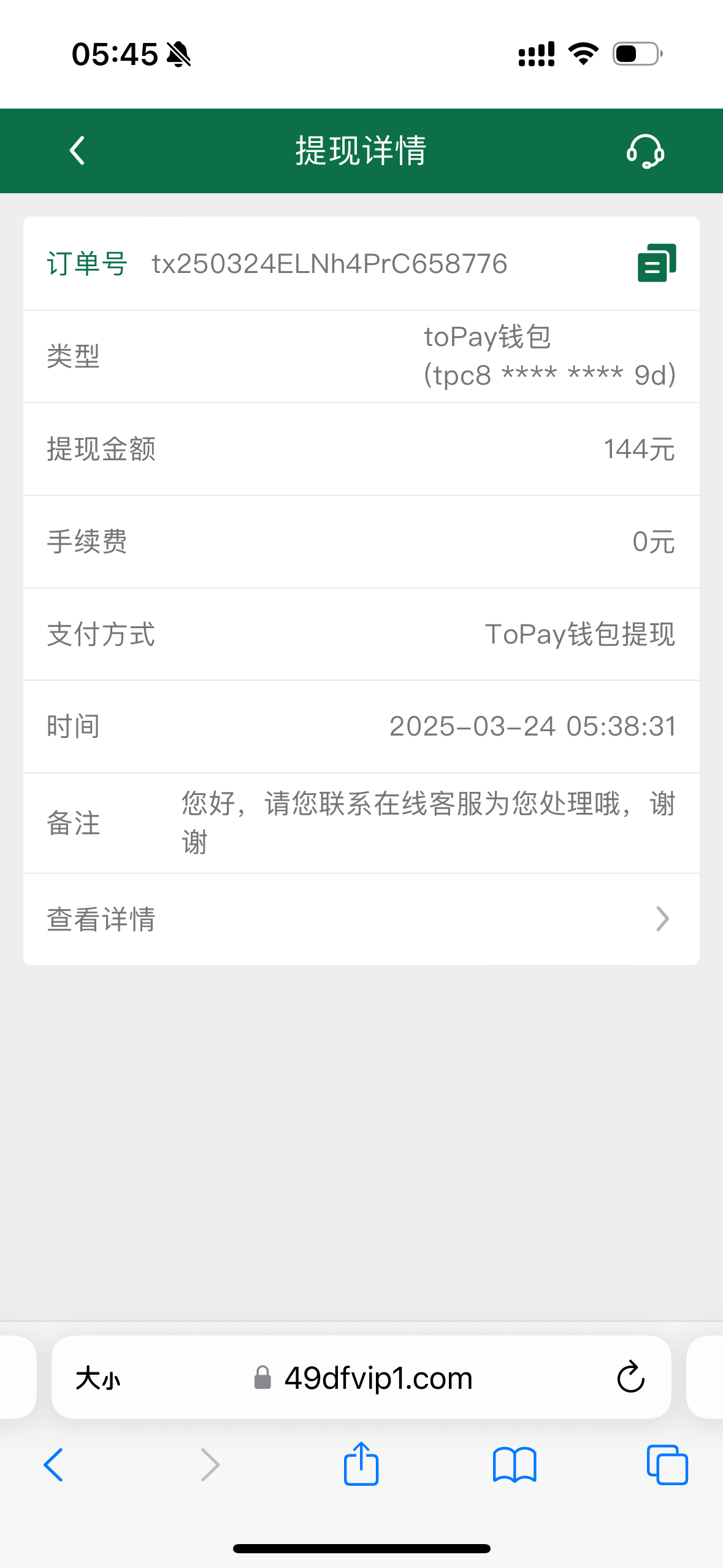Tap the address bar showing 49dfvip1.com

pyautogui.click(x=361, y=1377)
